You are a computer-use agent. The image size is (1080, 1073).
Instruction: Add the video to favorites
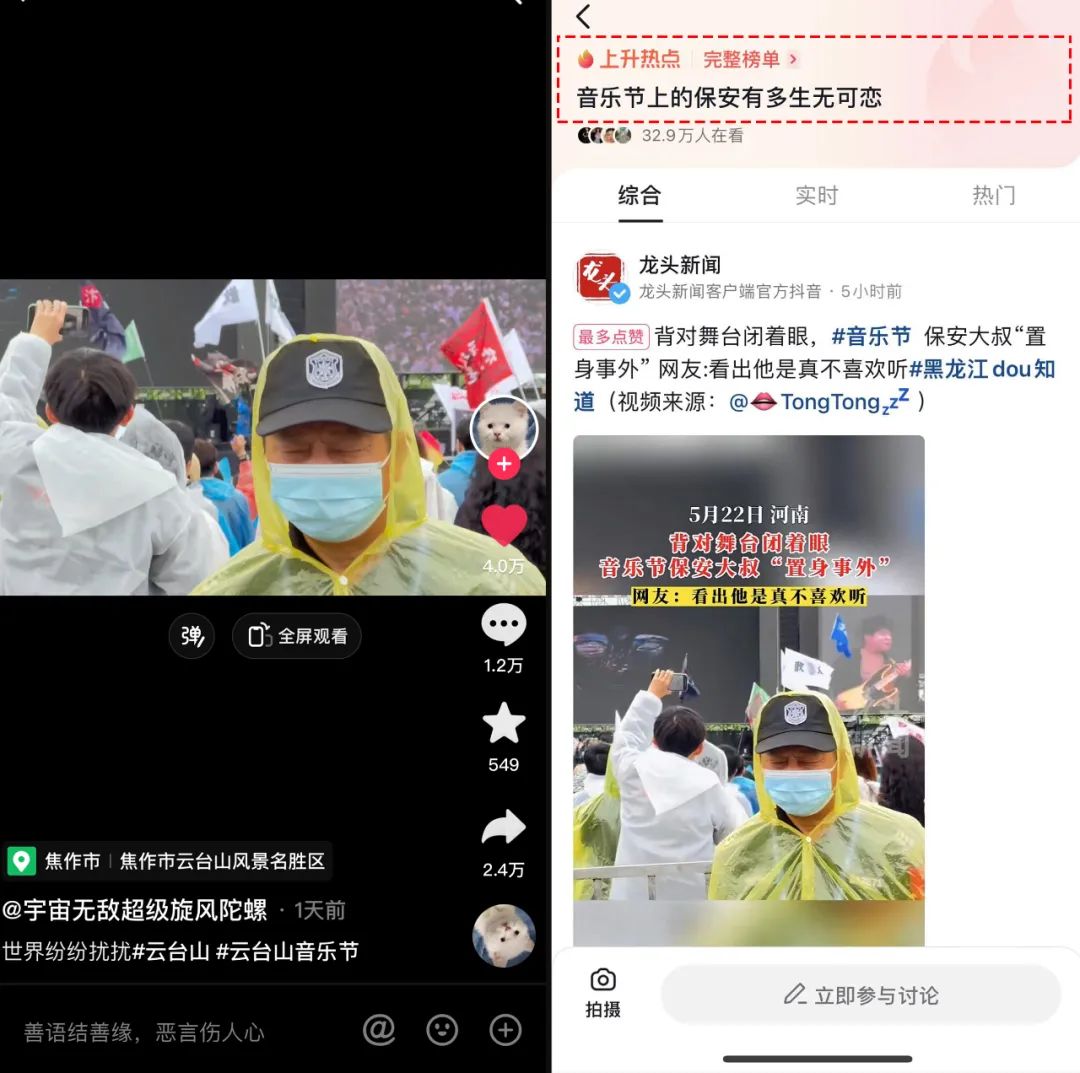coord(503,724)
